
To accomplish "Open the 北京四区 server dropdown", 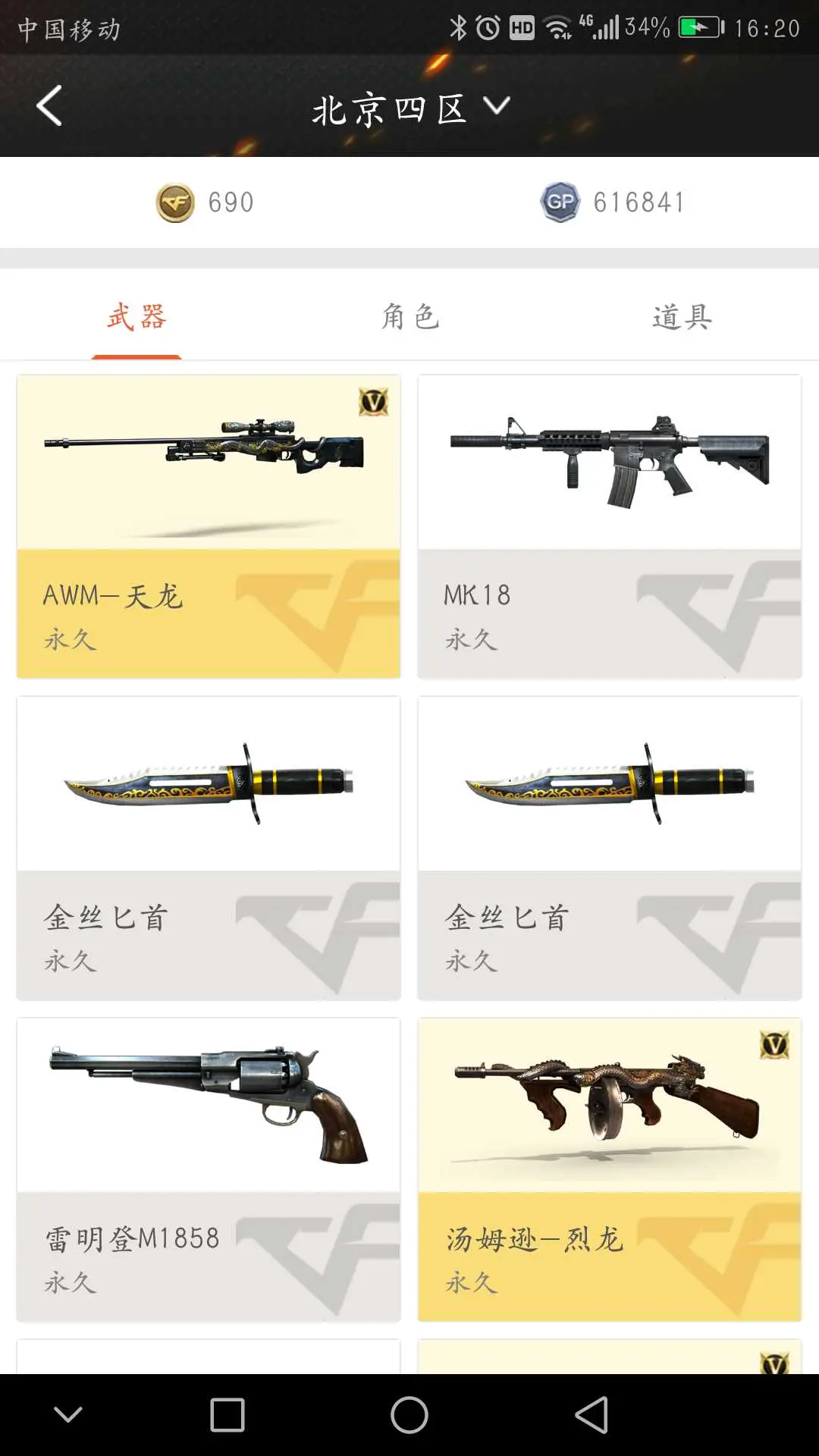I will click(x=410, y=108).
